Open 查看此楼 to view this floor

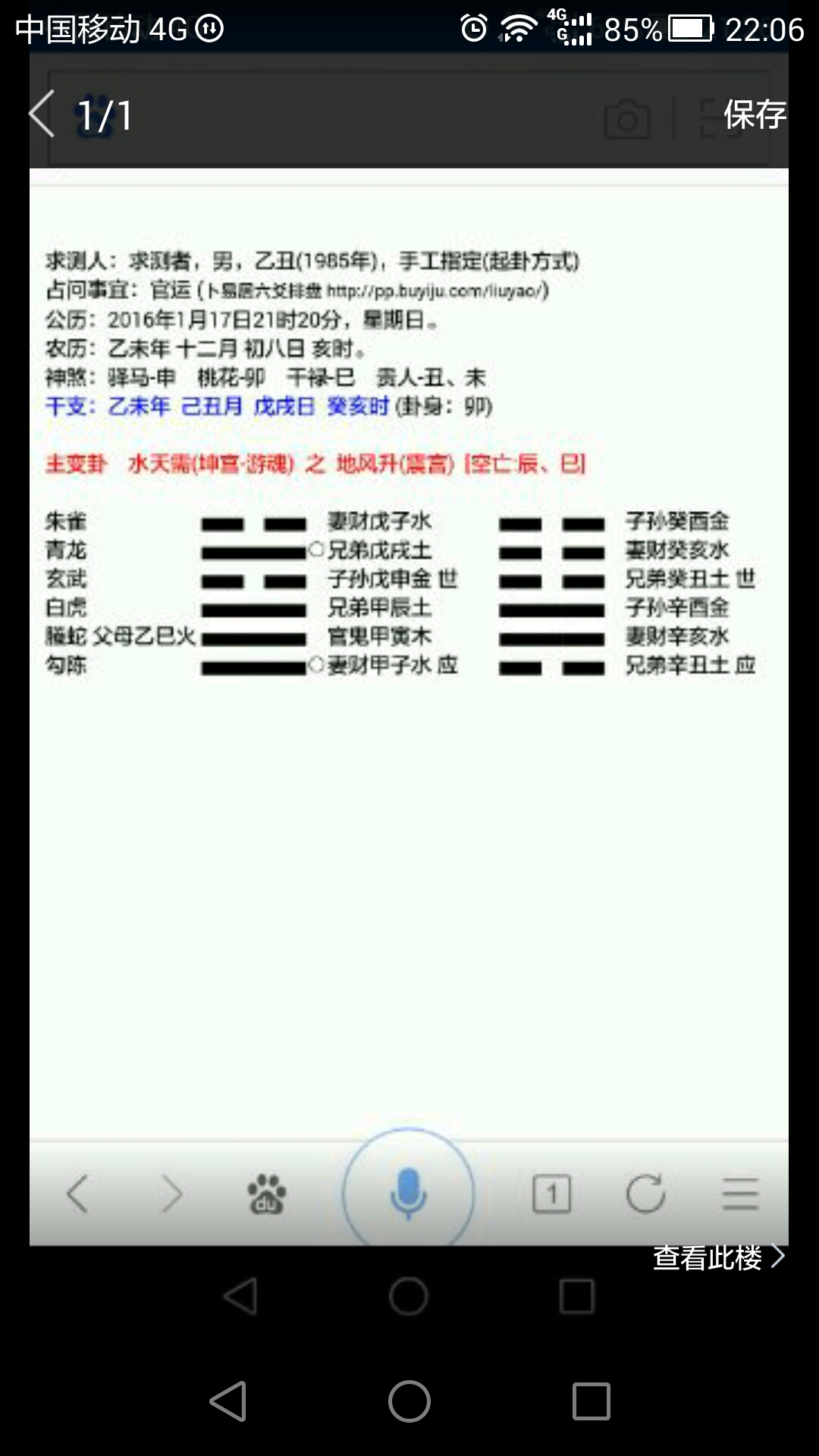719,1257
